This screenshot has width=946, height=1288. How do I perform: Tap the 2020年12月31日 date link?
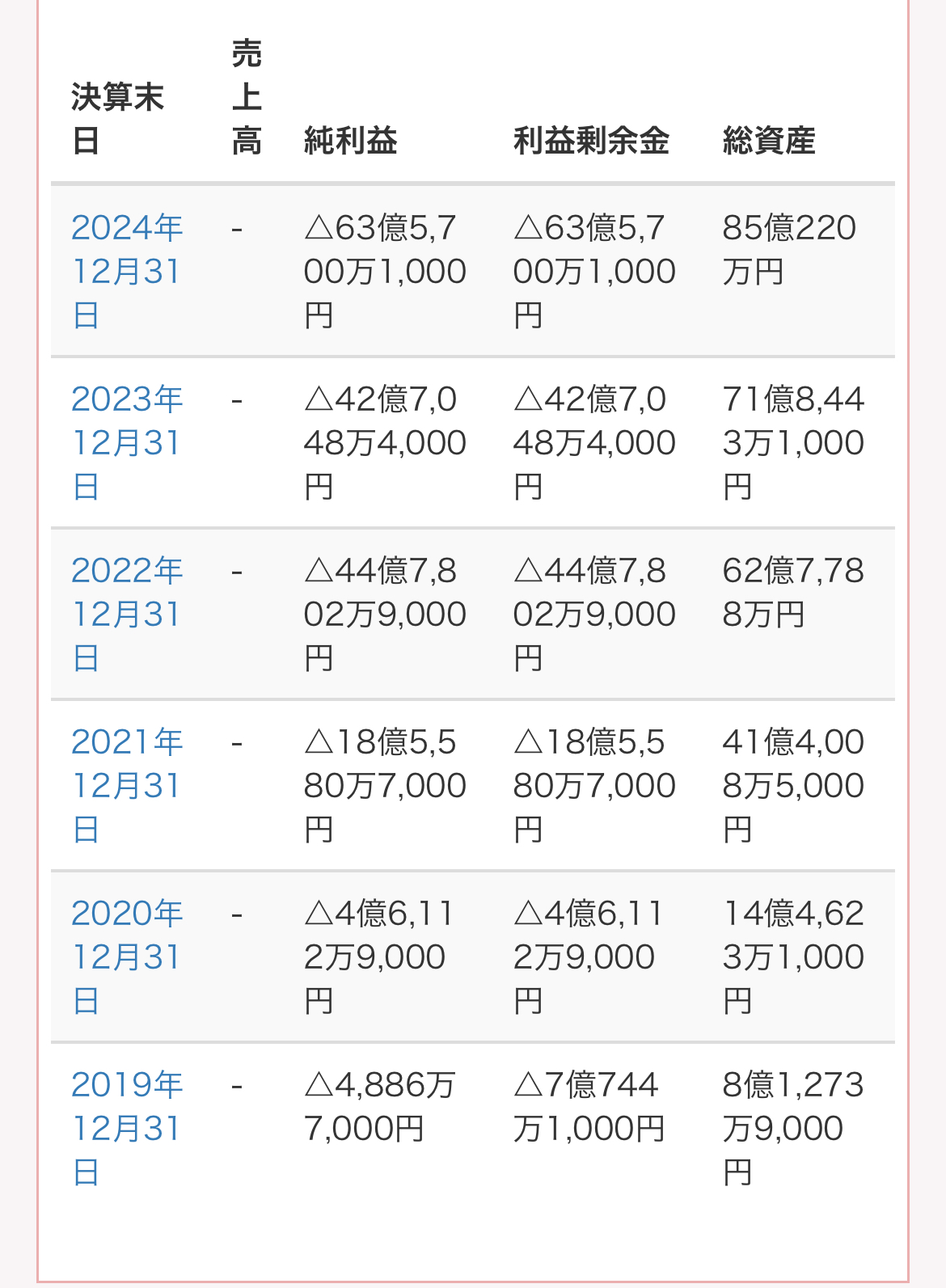click(x=126, y=956)
